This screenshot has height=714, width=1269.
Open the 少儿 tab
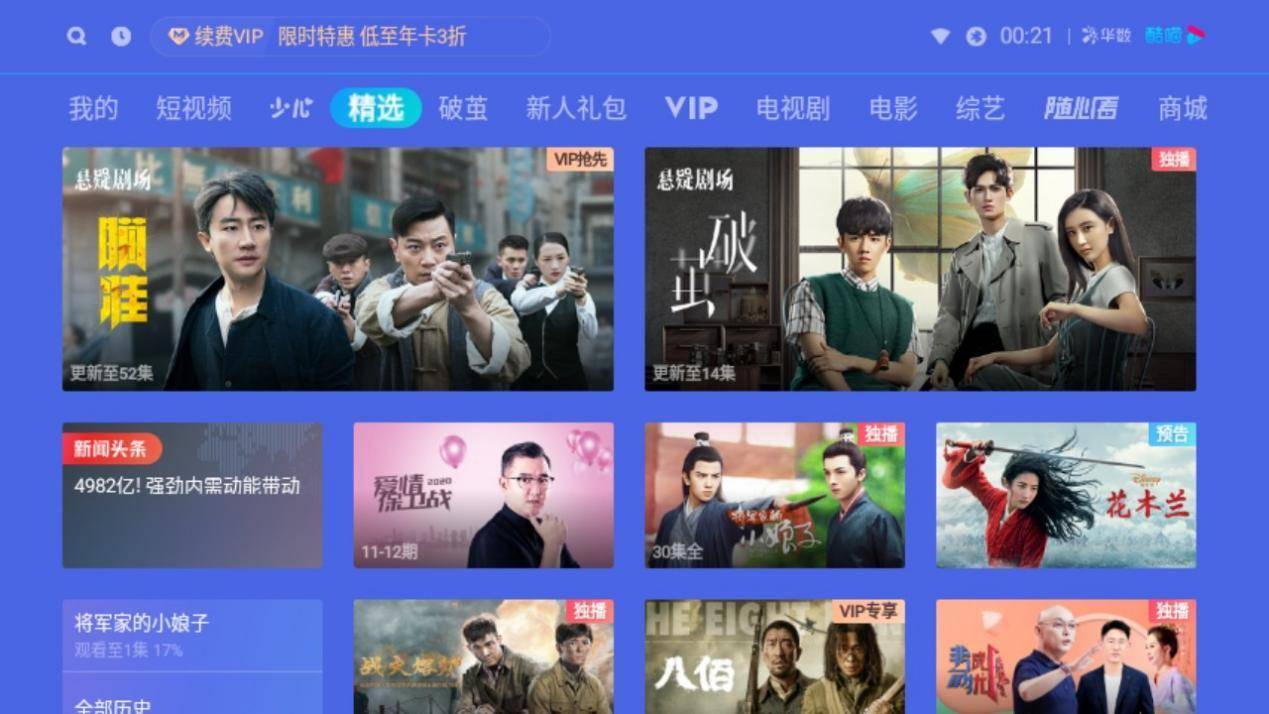291,108
